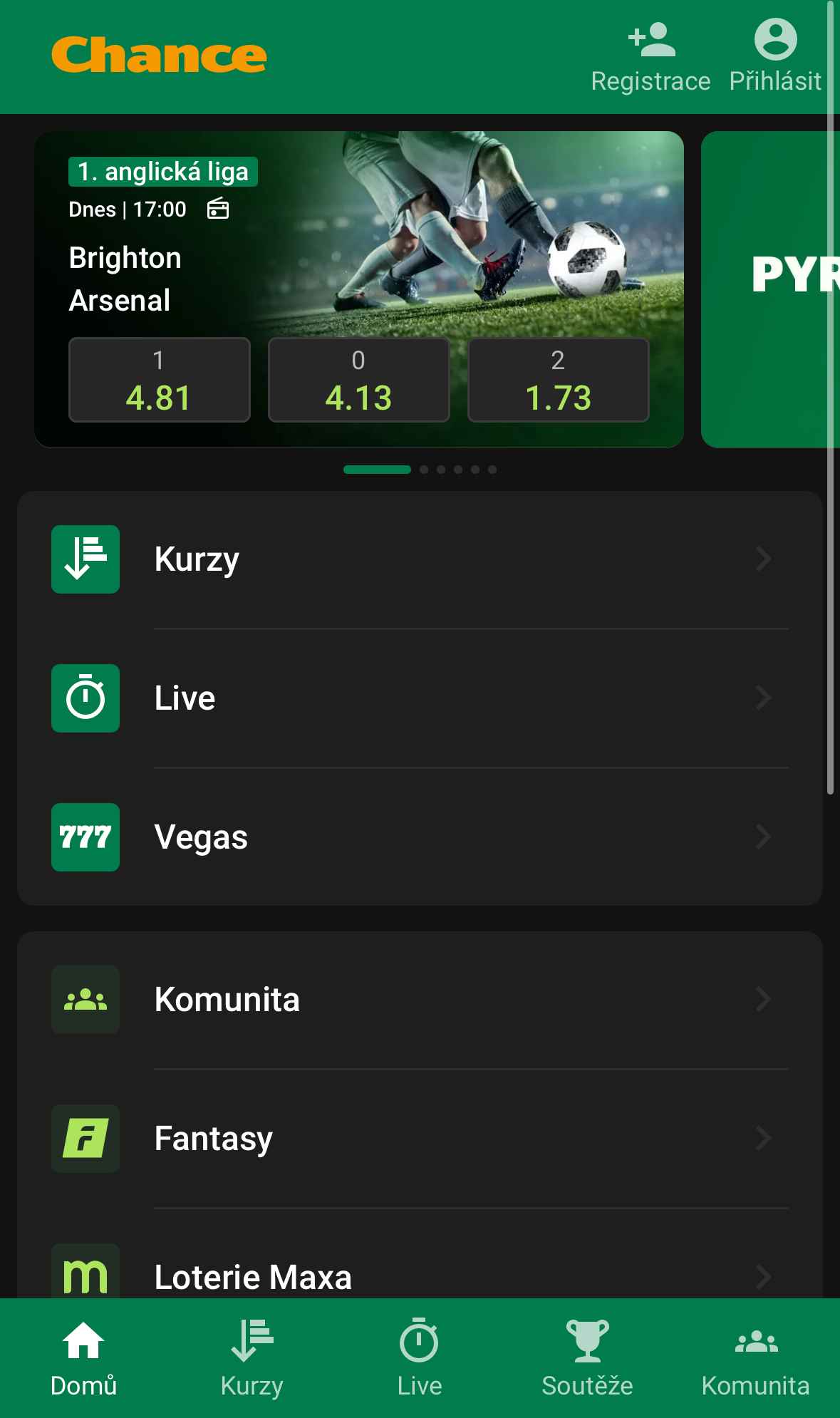Open the Kurzy menu row
The width and height of the screenshot is (840, 1418).
[x=420, y=559]
